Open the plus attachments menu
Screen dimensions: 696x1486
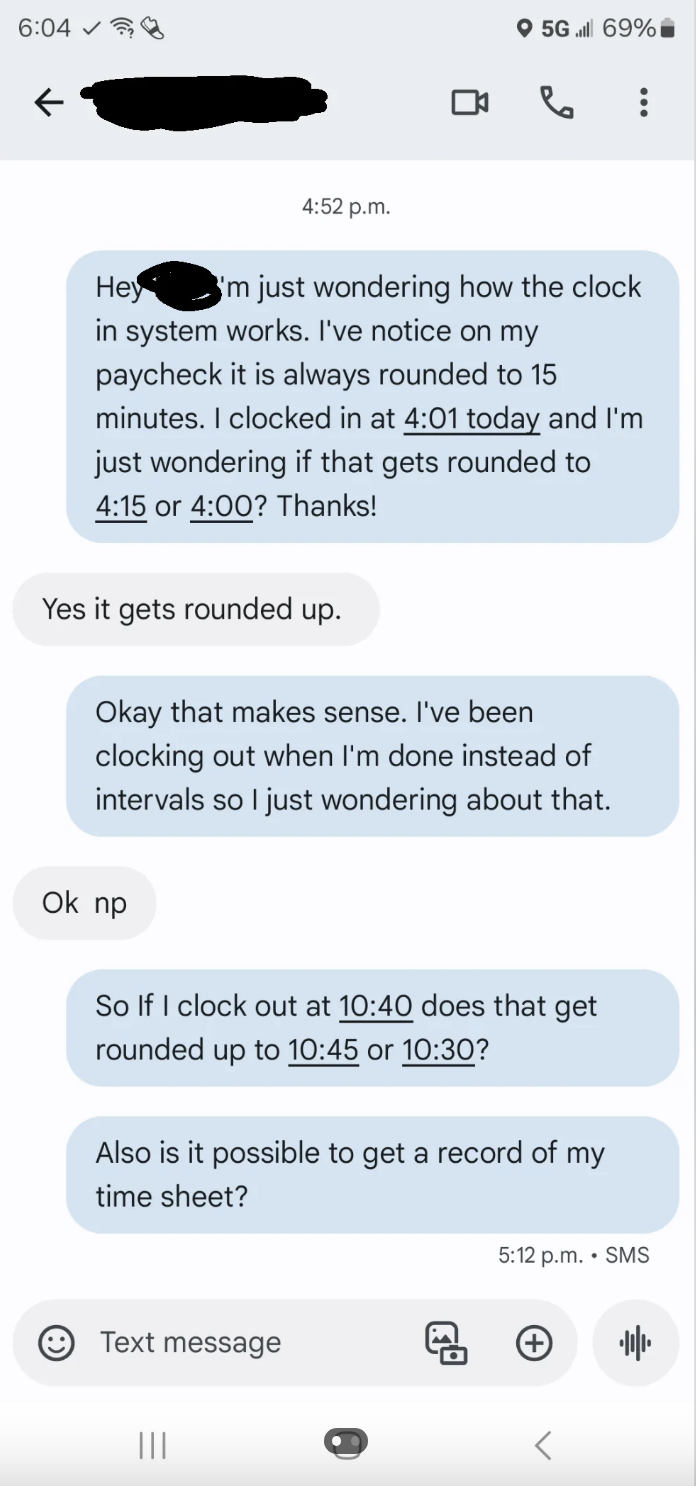534,1343
